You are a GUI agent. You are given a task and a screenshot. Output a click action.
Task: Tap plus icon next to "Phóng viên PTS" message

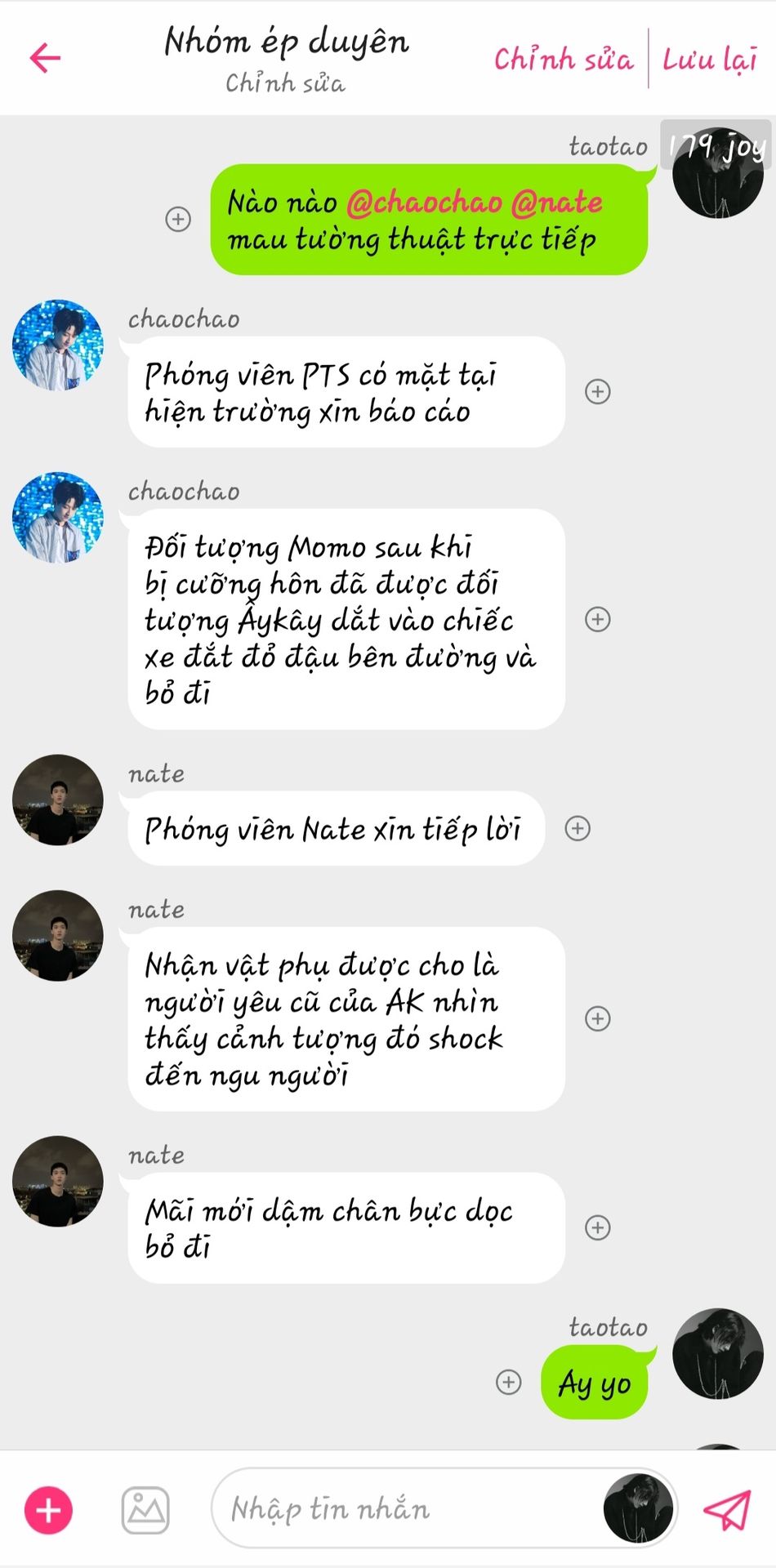598,391
